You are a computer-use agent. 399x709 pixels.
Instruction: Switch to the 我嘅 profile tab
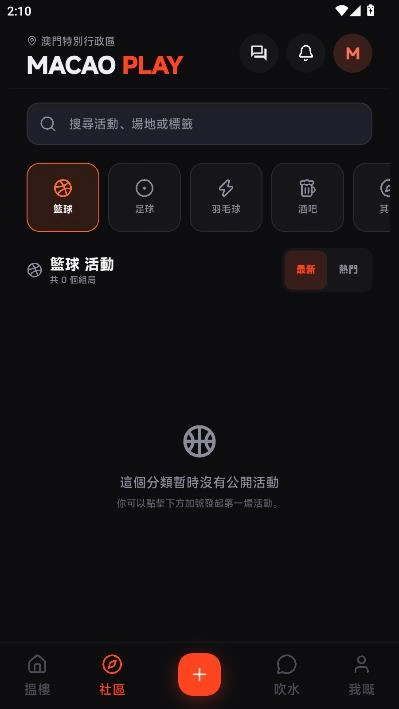point(361,676)
